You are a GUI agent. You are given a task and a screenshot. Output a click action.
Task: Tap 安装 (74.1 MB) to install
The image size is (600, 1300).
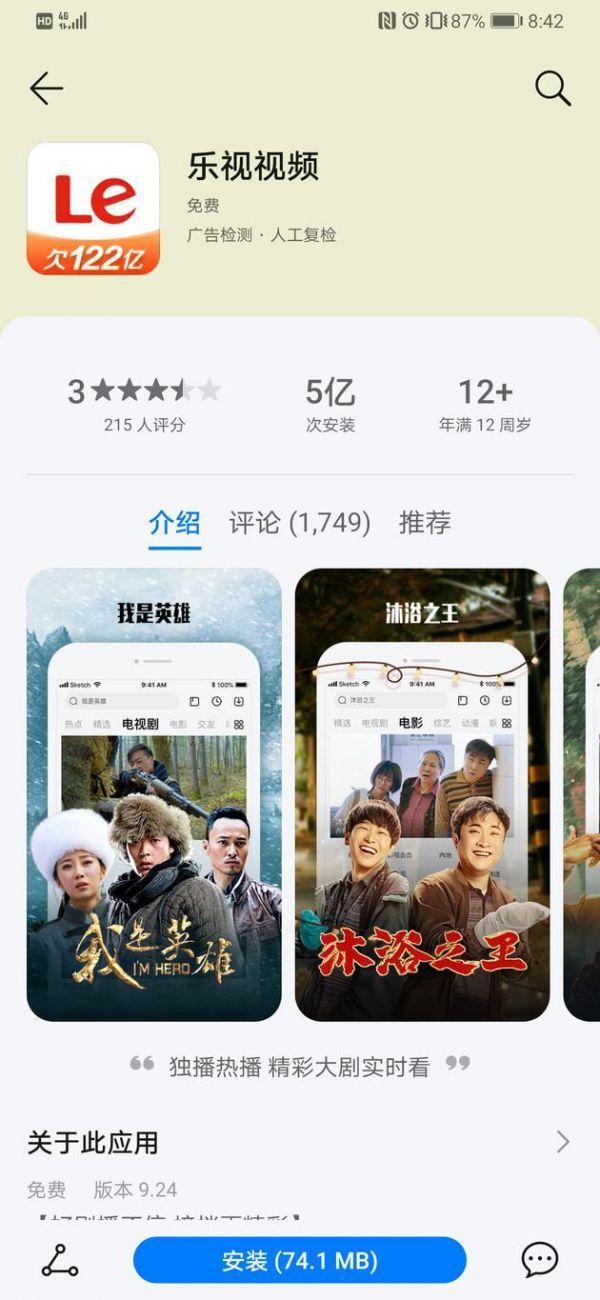pyautogui.click(x=300, y=1260)
